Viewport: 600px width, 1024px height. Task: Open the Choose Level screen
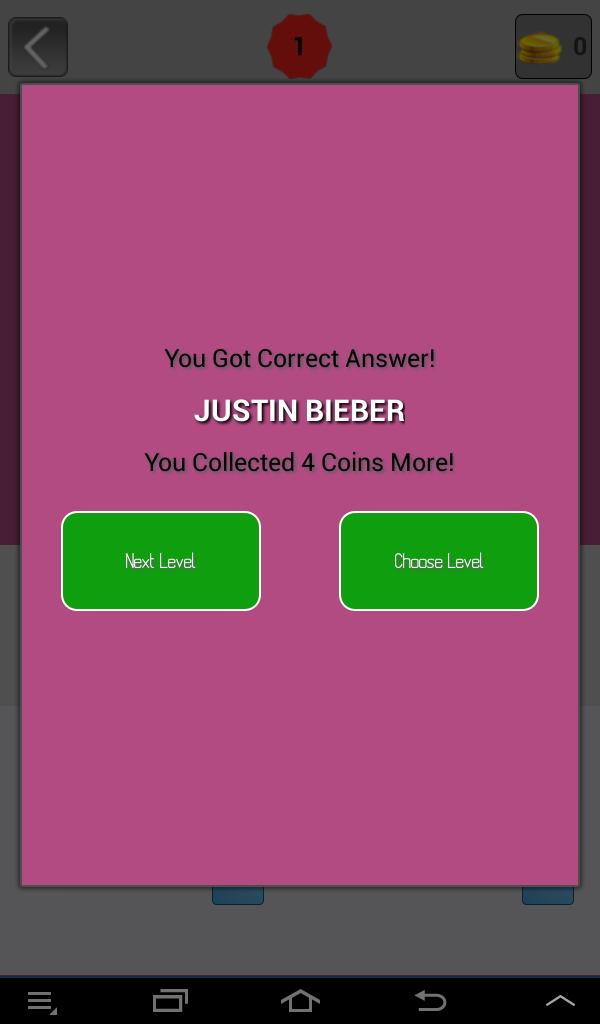pyautogui.click(x=438, y=561)
